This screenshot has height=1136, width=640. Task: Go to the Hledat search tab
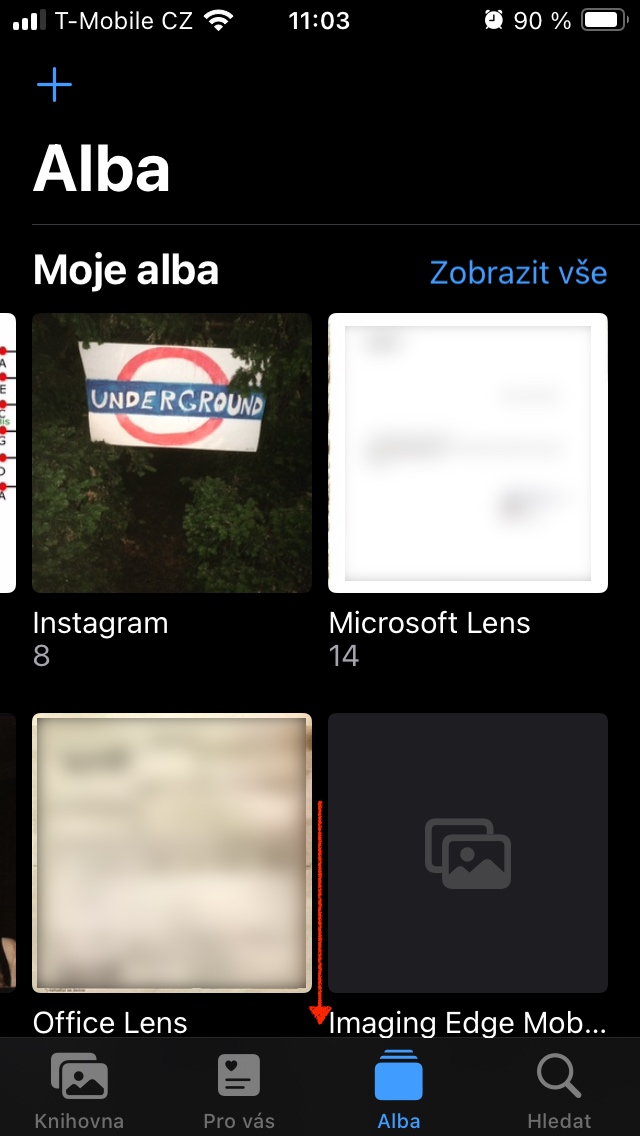pyautogui.click(x=559, y=1089)
